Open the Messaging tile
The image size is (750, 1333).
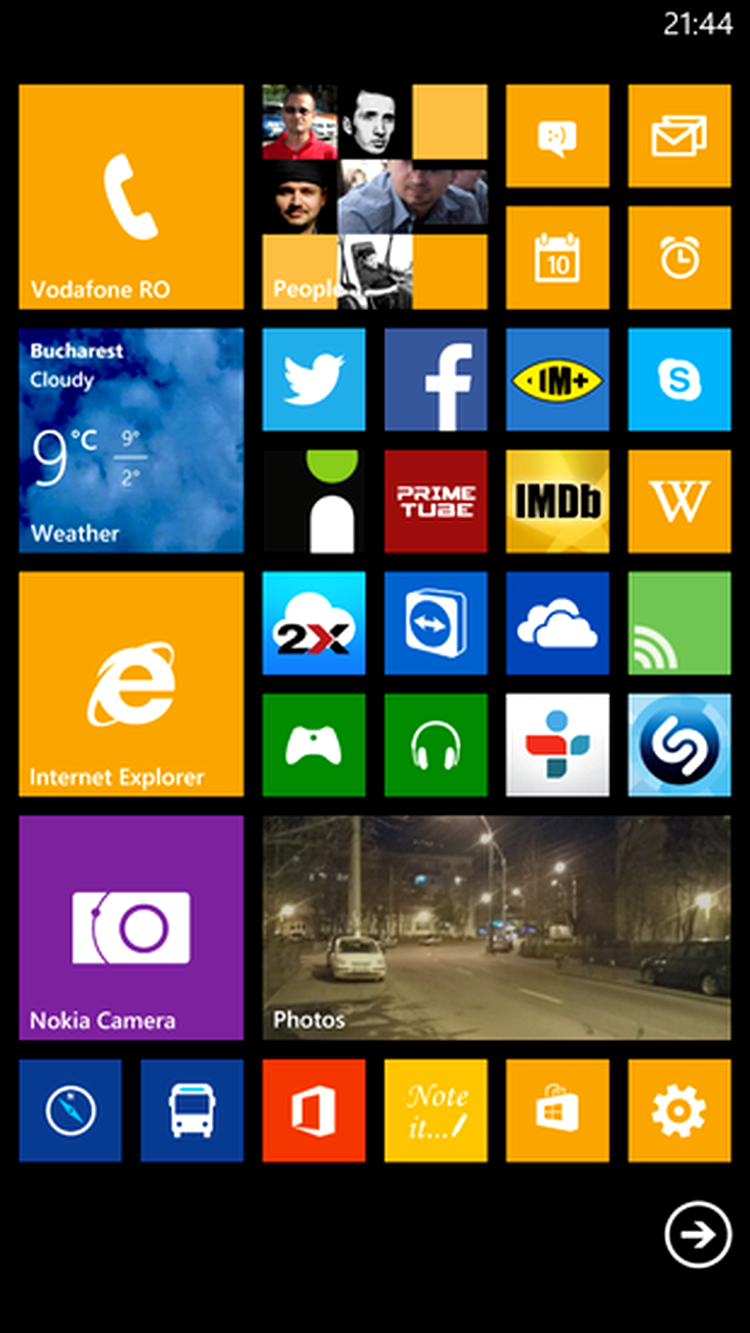[x=557, y=136]
